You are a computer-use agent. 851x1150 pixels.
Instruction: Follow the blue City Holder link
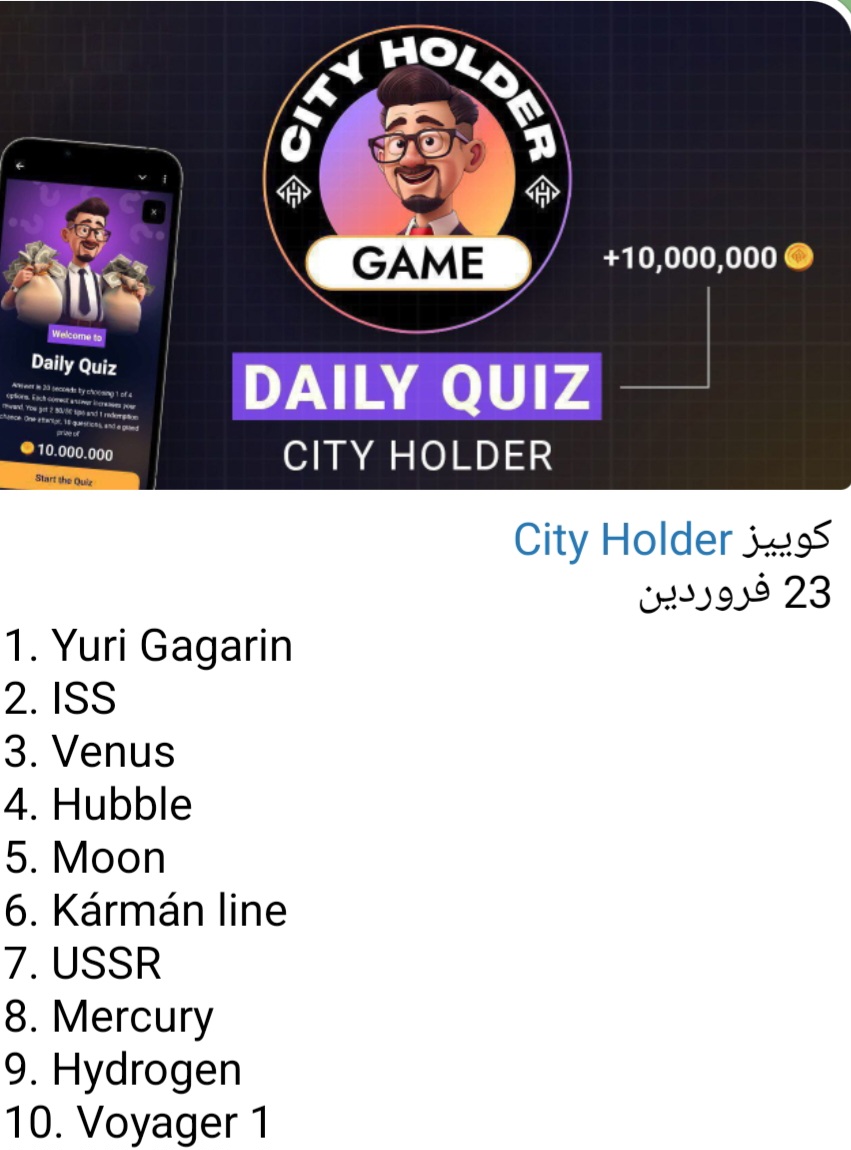(x=622, y=541)
